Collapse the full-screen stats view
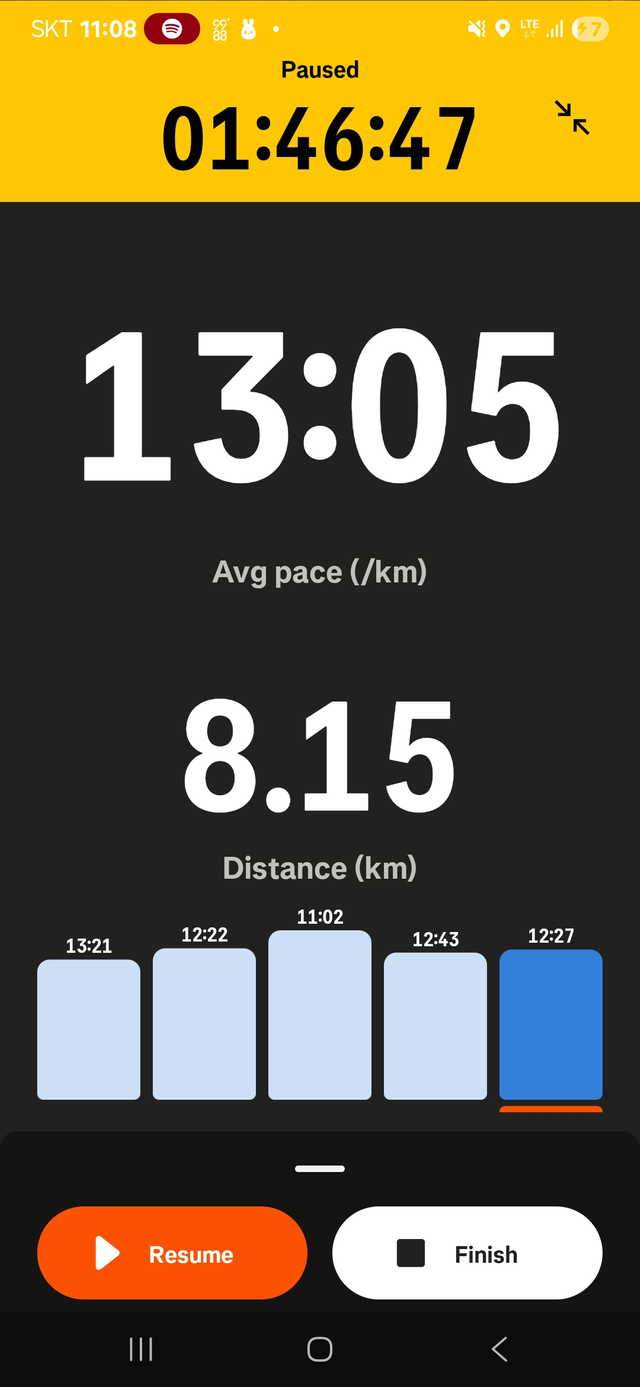The width and height of the screenshot is (640, 1387). (x=573, y=118)
